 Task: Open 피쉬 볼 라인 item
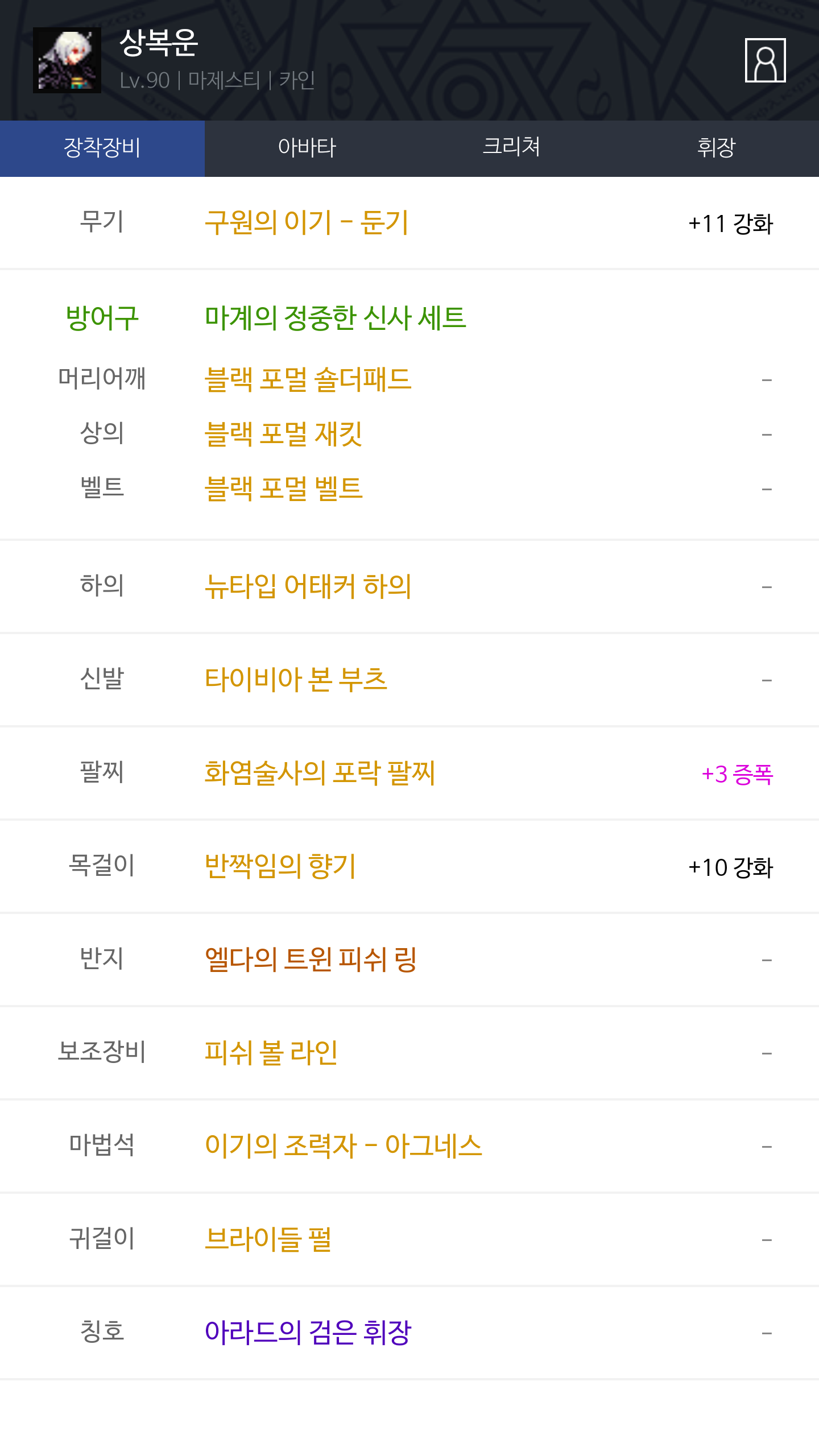click(x=271, y=1052)
